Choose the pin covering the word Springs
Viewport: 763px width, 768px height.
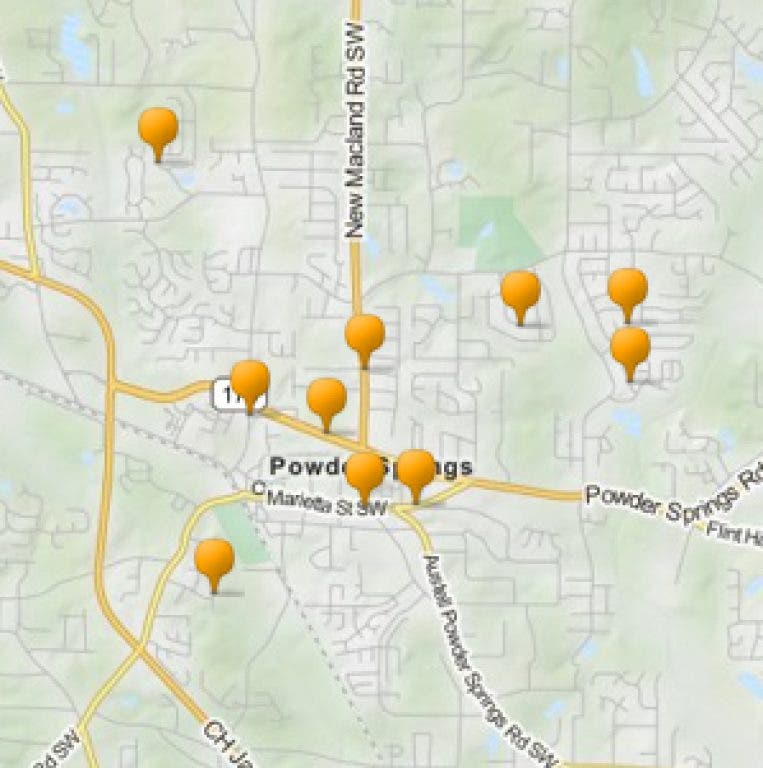pos(416,469)
